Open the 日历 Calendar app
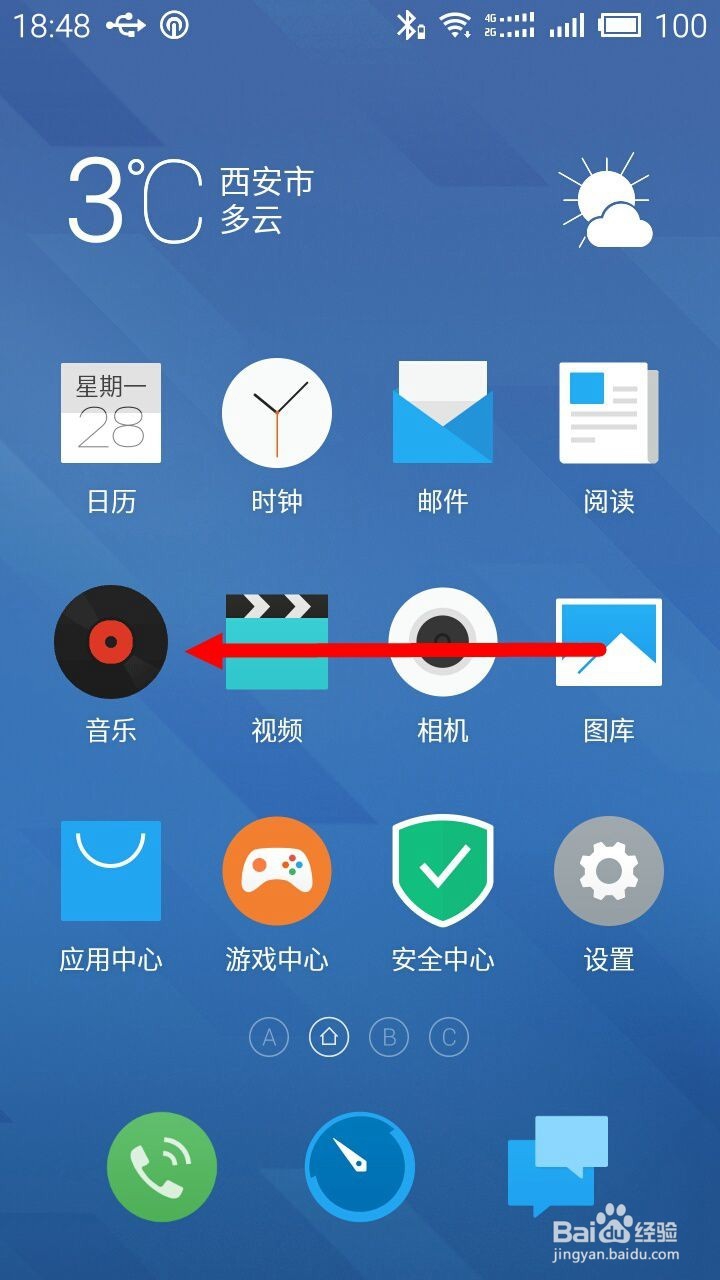The width and height of the screenshot is (720, 1280). [111, 413]
